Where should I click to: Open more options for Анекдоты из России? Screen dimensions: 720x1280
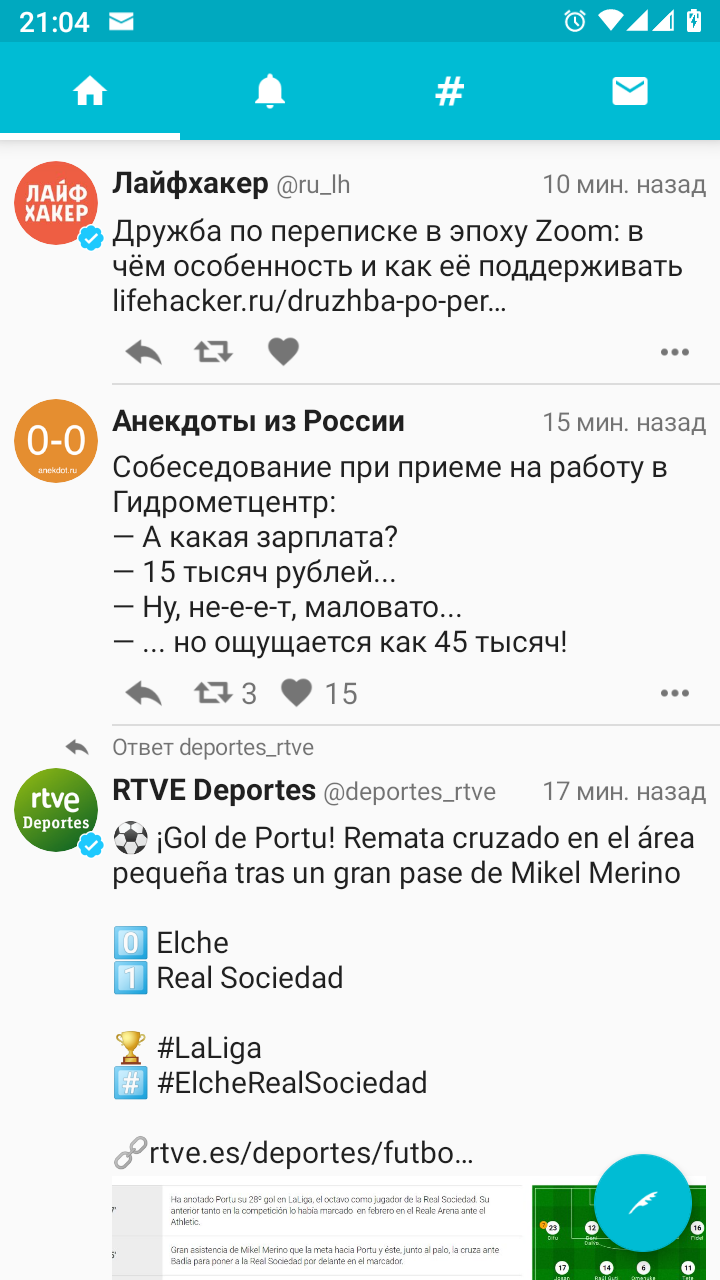tap(675, 693)
